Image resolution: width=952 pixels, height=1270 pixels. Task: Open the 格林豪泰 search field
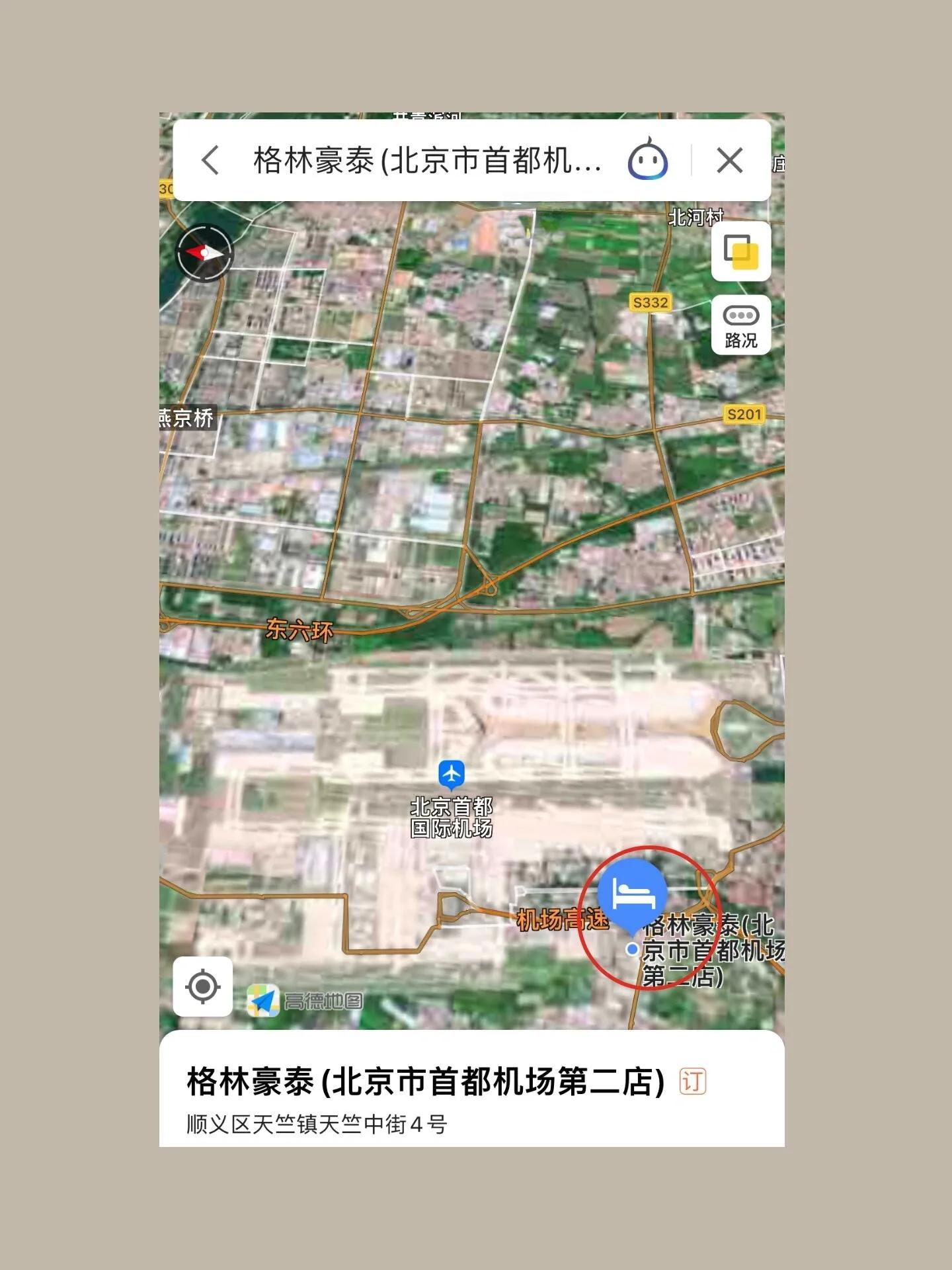(426, 161)
